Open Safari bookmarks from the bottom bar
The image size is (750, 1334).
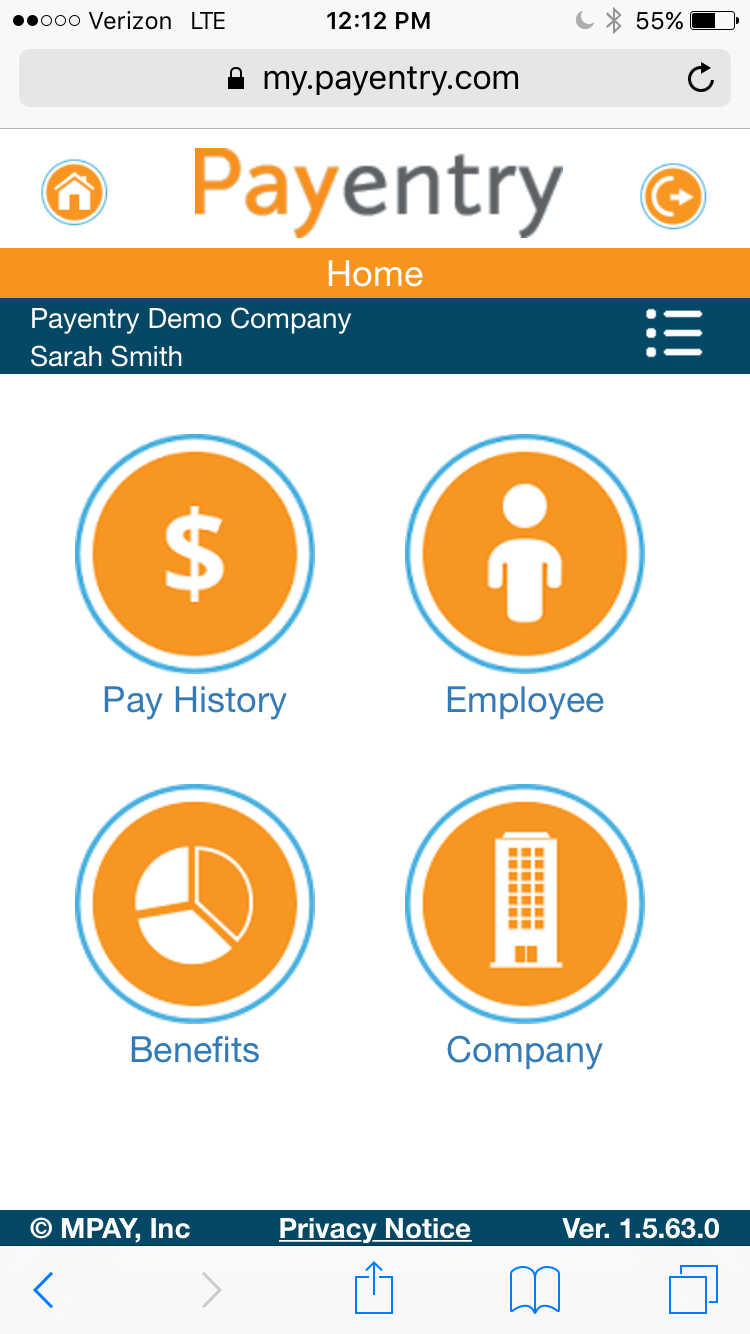(535, 1289)
